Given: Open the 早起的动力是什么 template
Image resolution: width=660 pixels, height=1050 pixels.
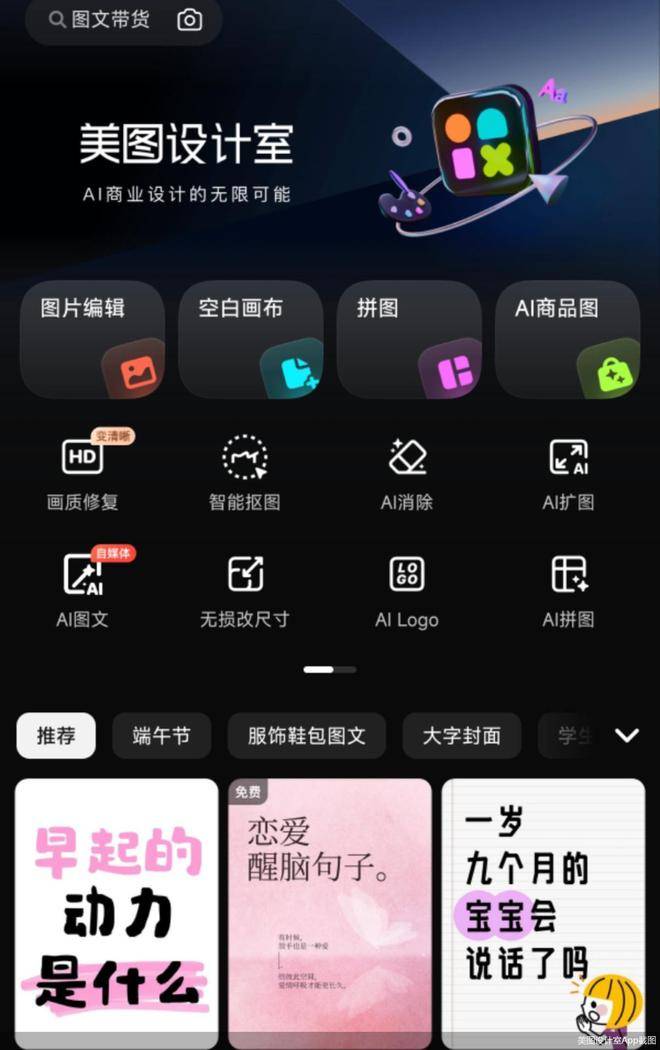Looking at the screenshot, I should tap(117, 910).
